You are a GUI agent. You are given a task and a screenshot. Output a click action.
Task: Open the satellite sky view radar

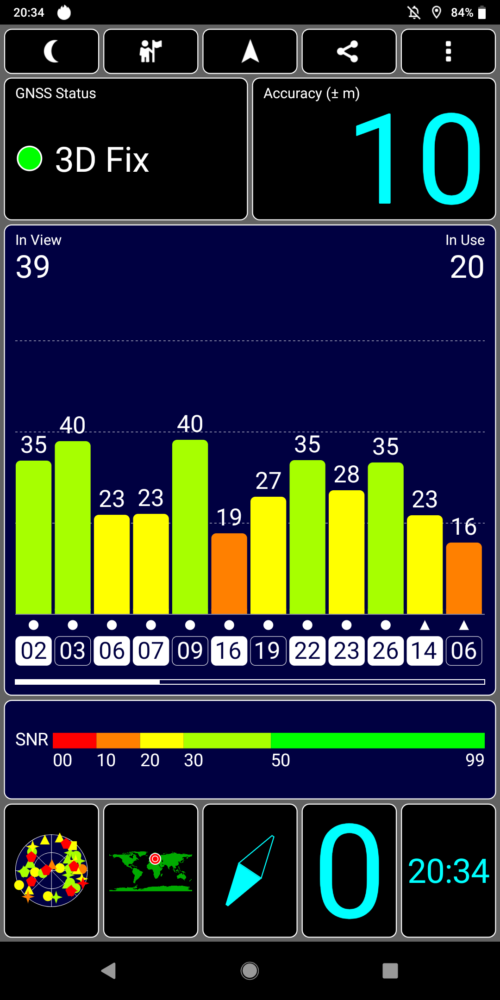click(52, 871)
